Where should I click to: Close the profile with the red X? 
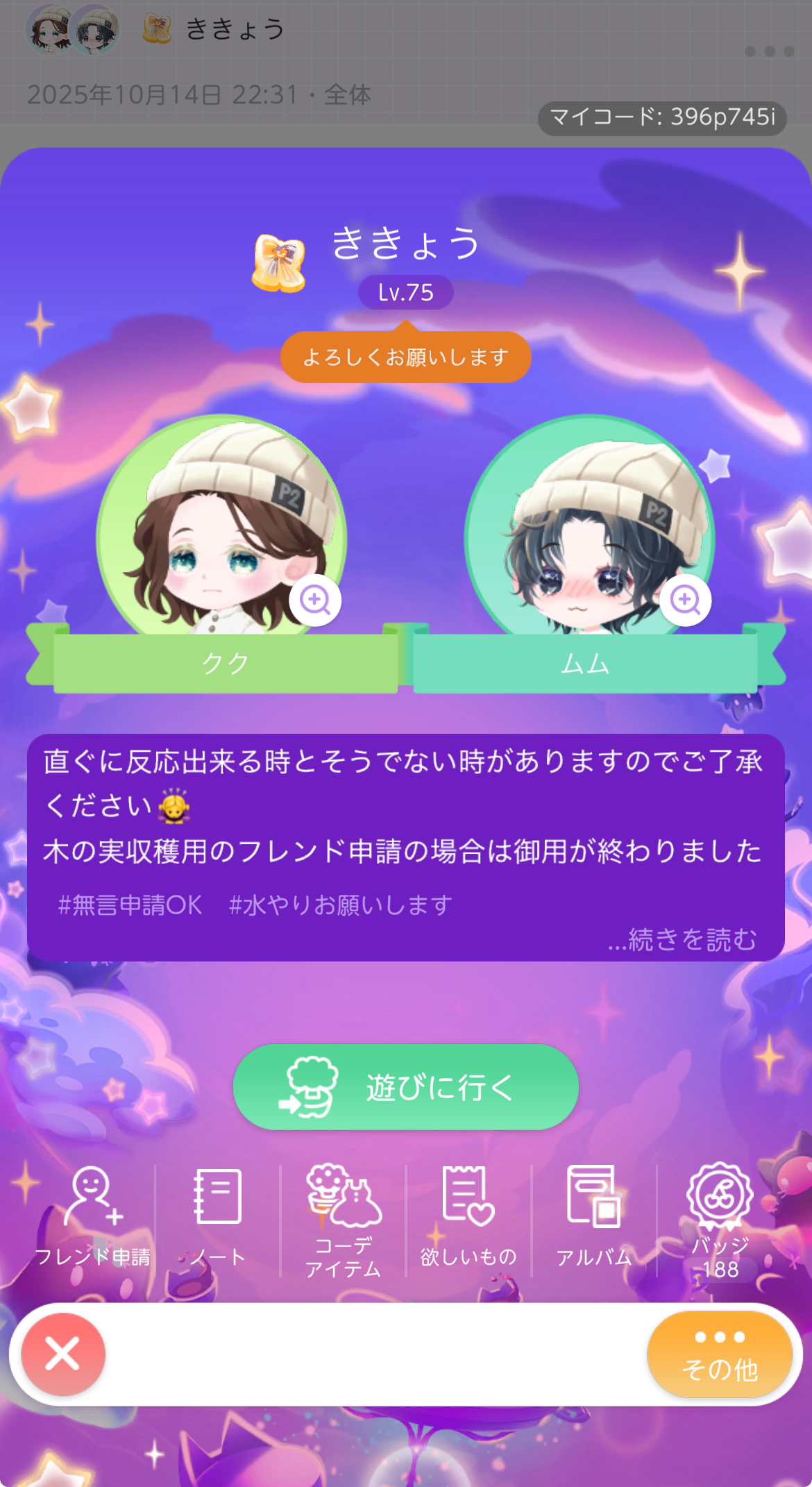(63, 1354)
